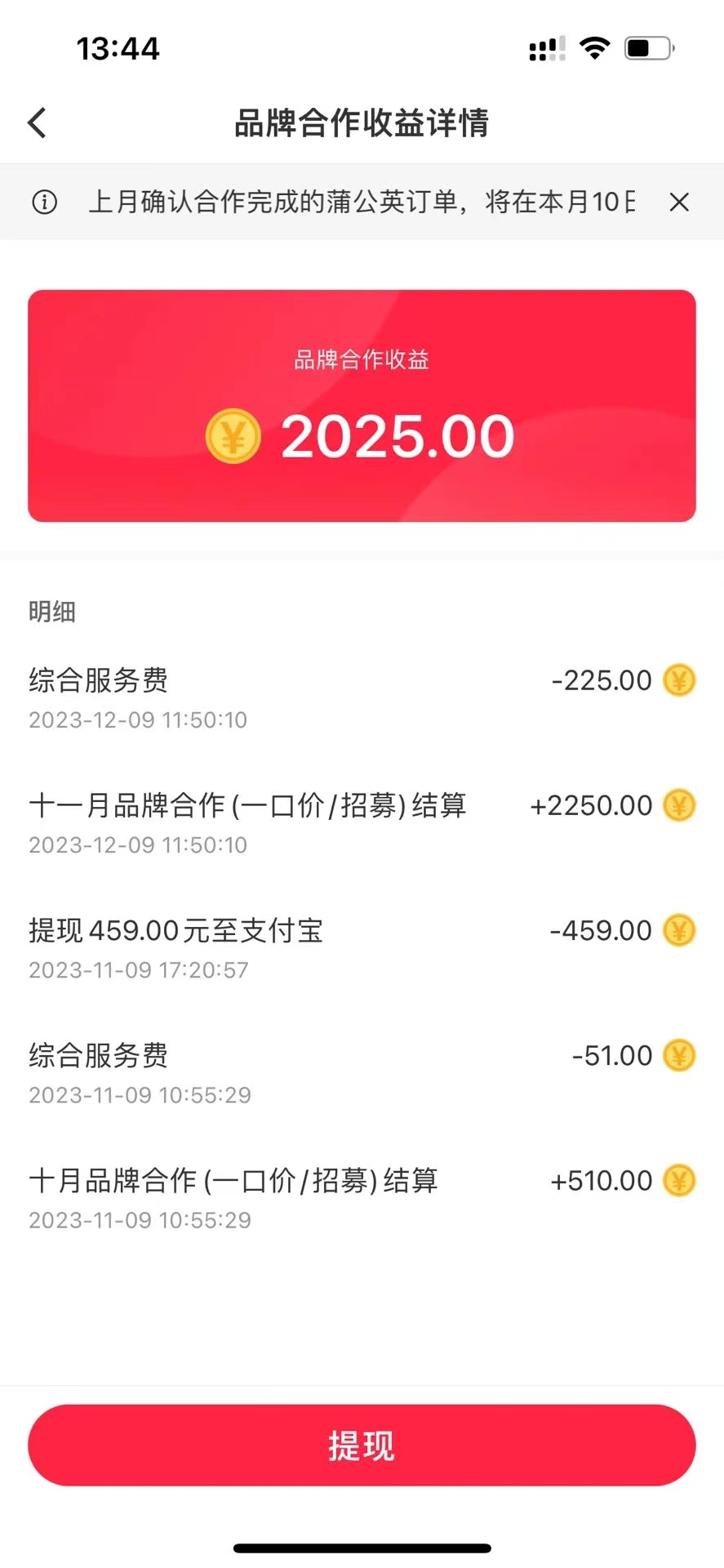Tap the coin icon next to +2250.00
724x1568 pixels.
(680, 805)
